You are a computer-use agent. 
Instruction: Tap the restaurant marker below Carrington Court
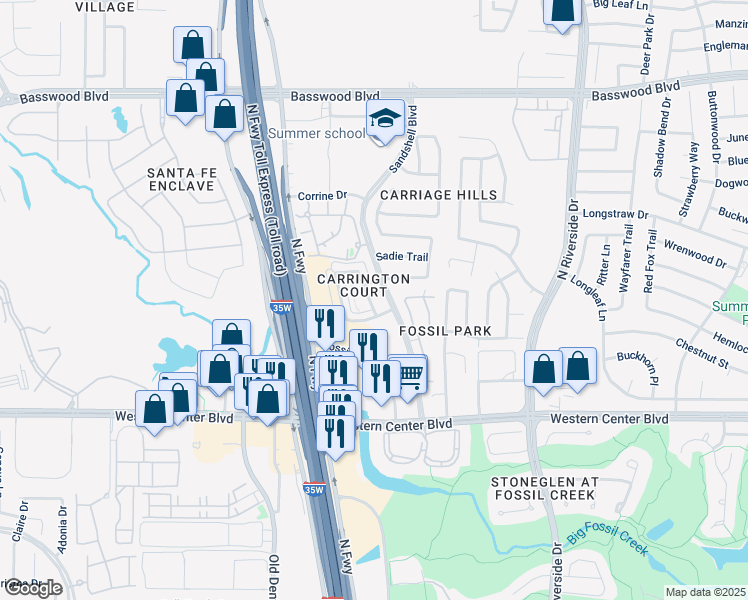(325, 323)
